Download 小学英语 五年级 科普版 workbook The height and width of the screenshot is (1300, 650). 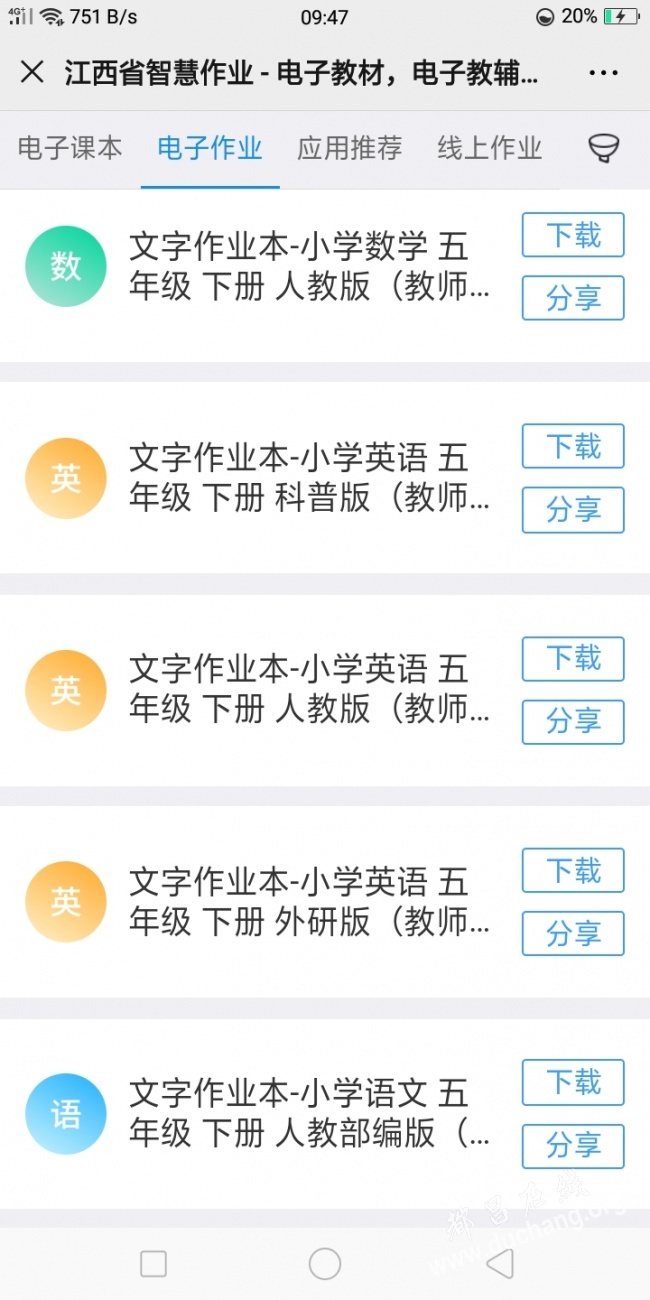pyautogui.click(x=573, y=446)
